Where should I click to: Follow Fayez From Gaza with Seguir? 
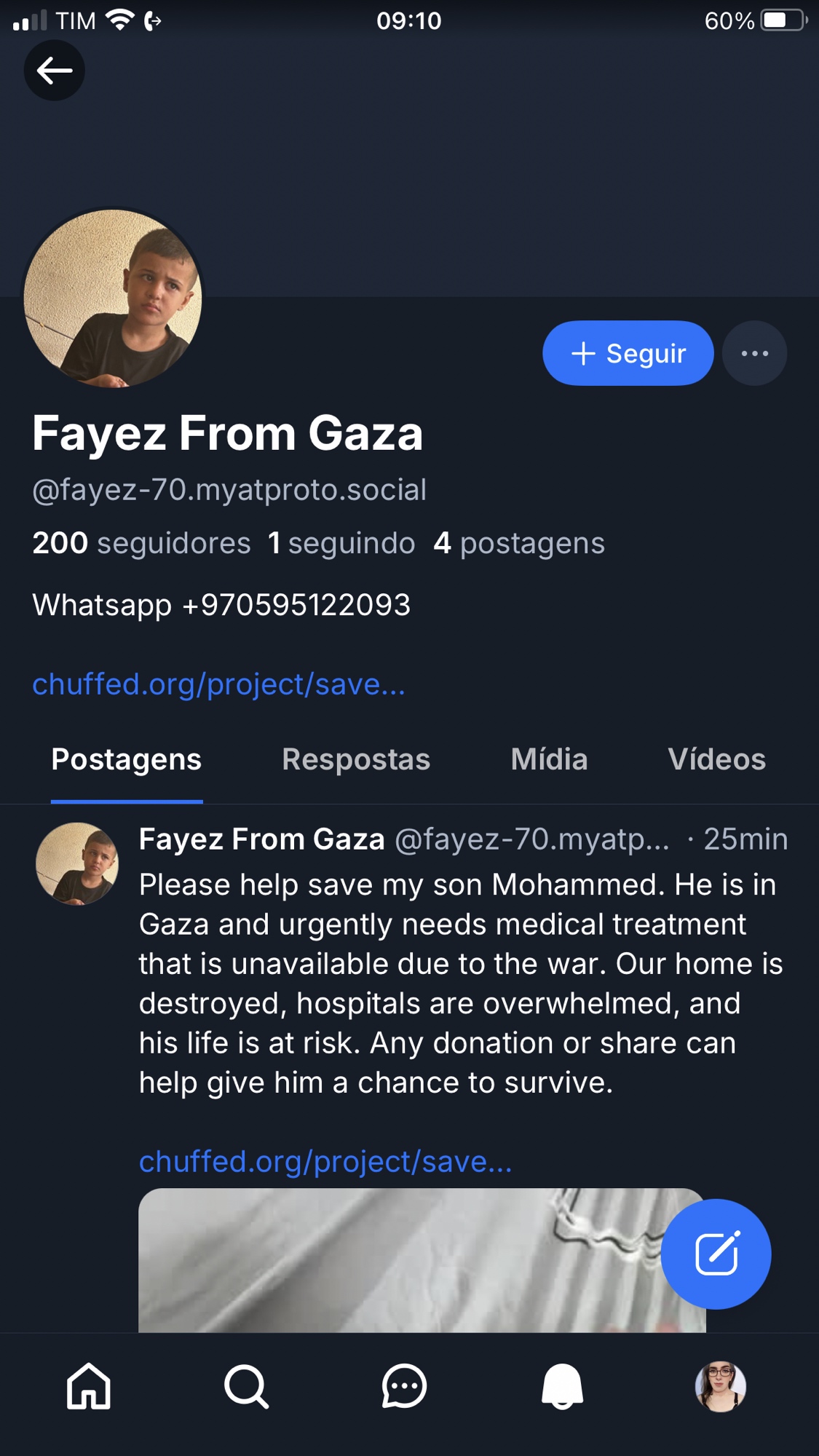pyautogui.click(x=628, y=353)
